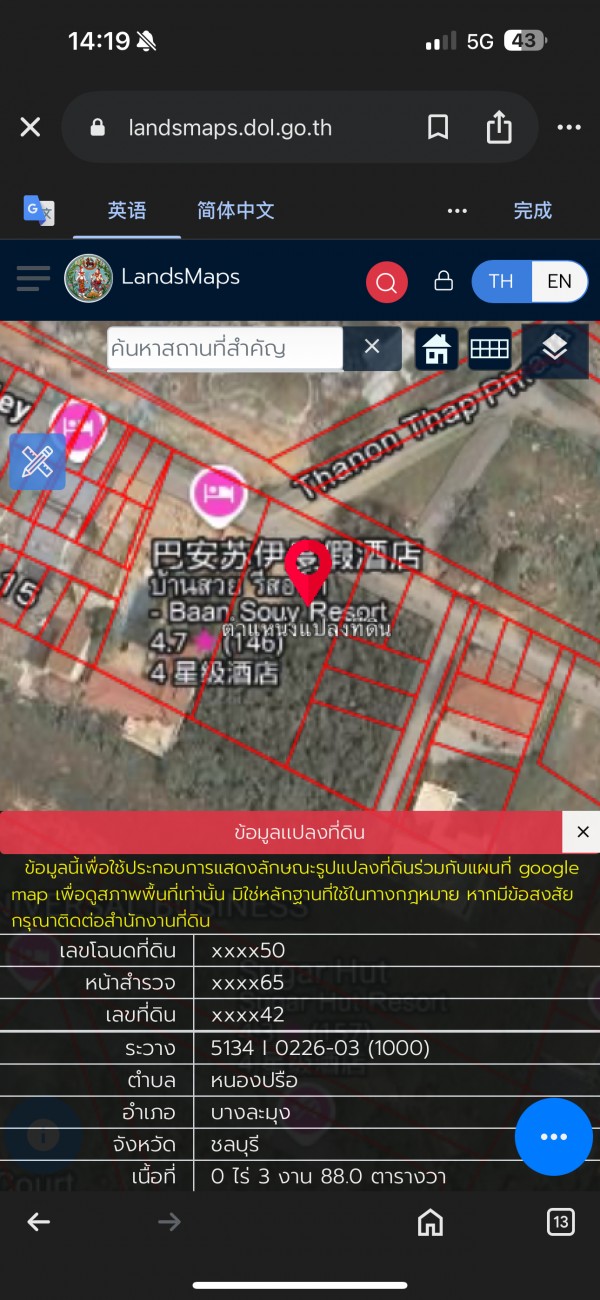The image size is (600, 1300).
Task: Tap the landsmaps.dol.go.th address bar
Action: tap(230, 128)
